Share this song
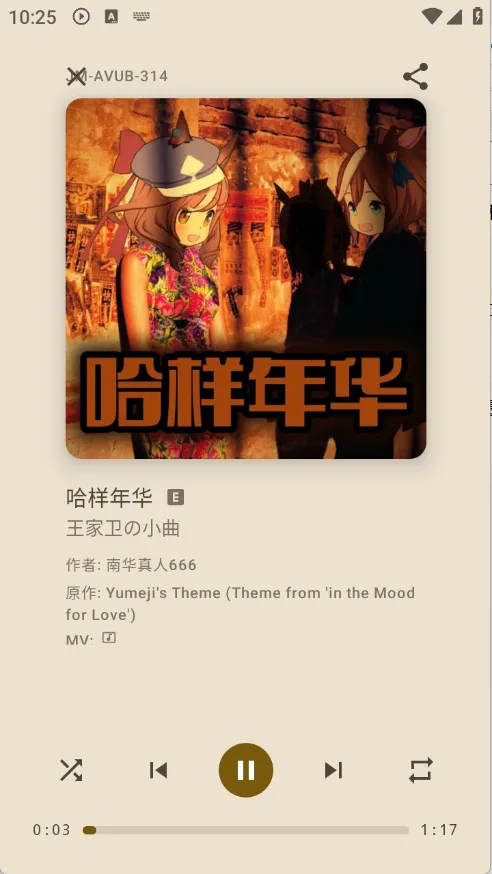 [x=416, y=76]
